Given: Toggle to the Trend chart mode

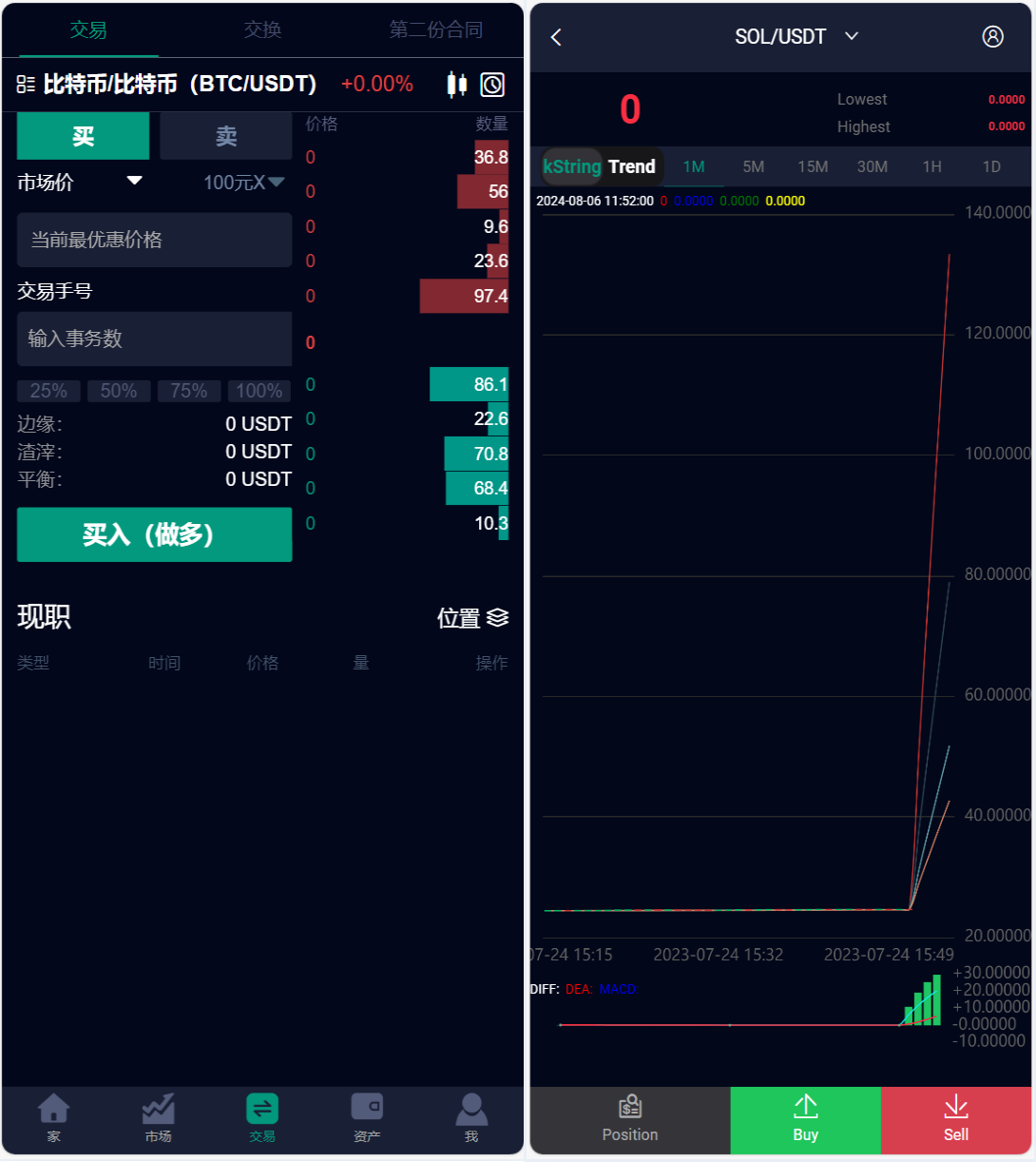Looking at the screenshot, I should coord(632,166).
